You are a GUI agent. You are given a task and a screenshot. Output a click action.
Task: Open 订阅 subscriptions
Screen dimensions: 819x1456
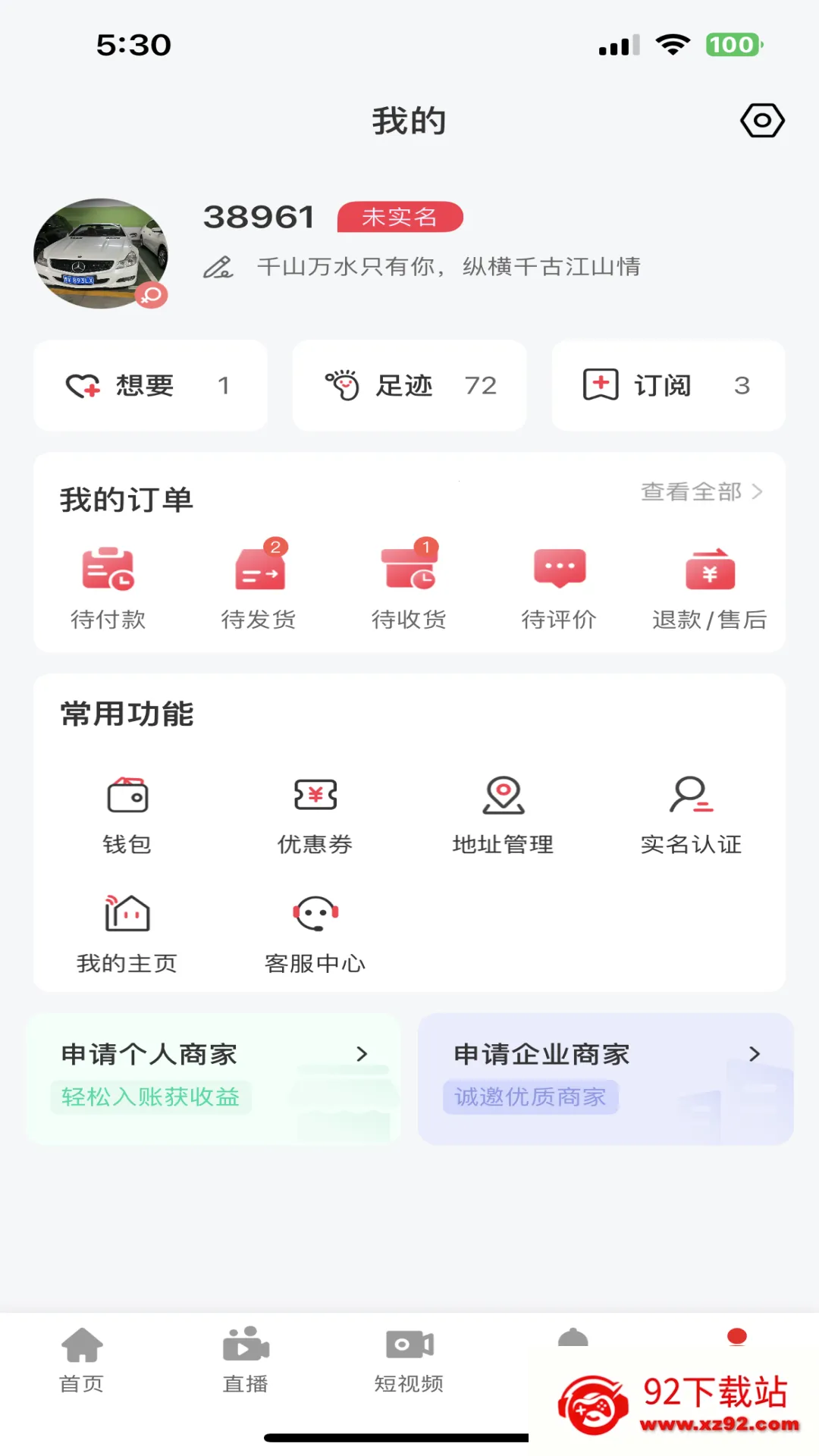tap(668, 385)
